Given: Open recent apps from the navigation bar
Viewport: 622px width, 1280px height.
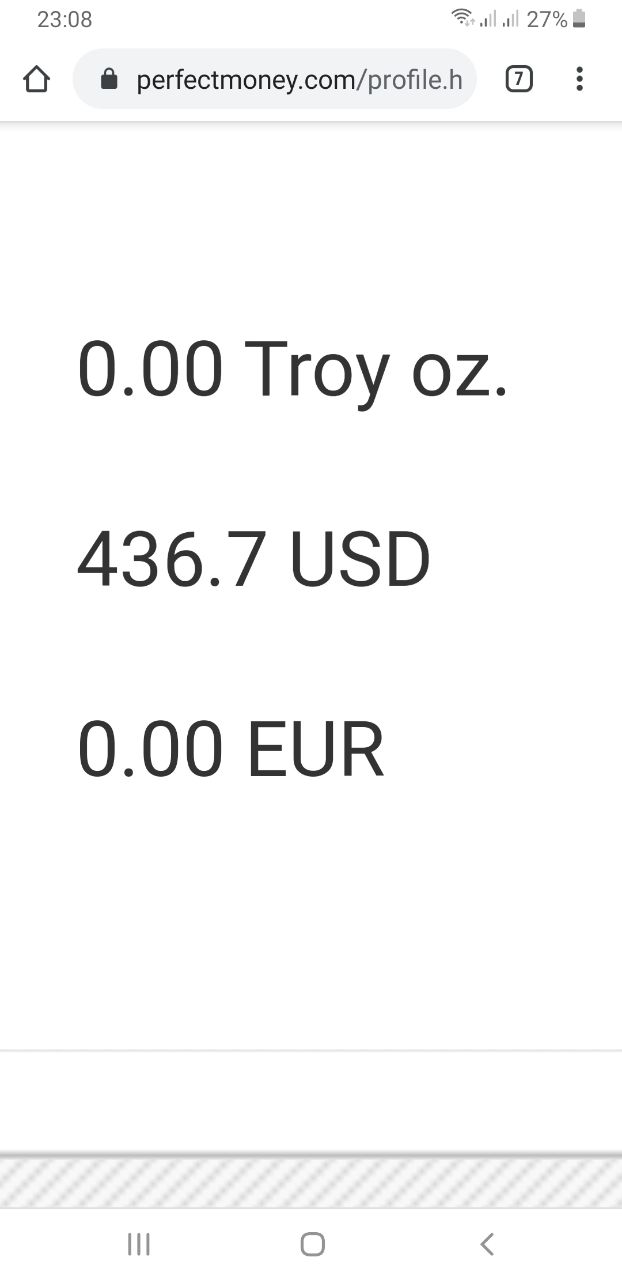Looking at the screenshot, I should coord(139,1244).
